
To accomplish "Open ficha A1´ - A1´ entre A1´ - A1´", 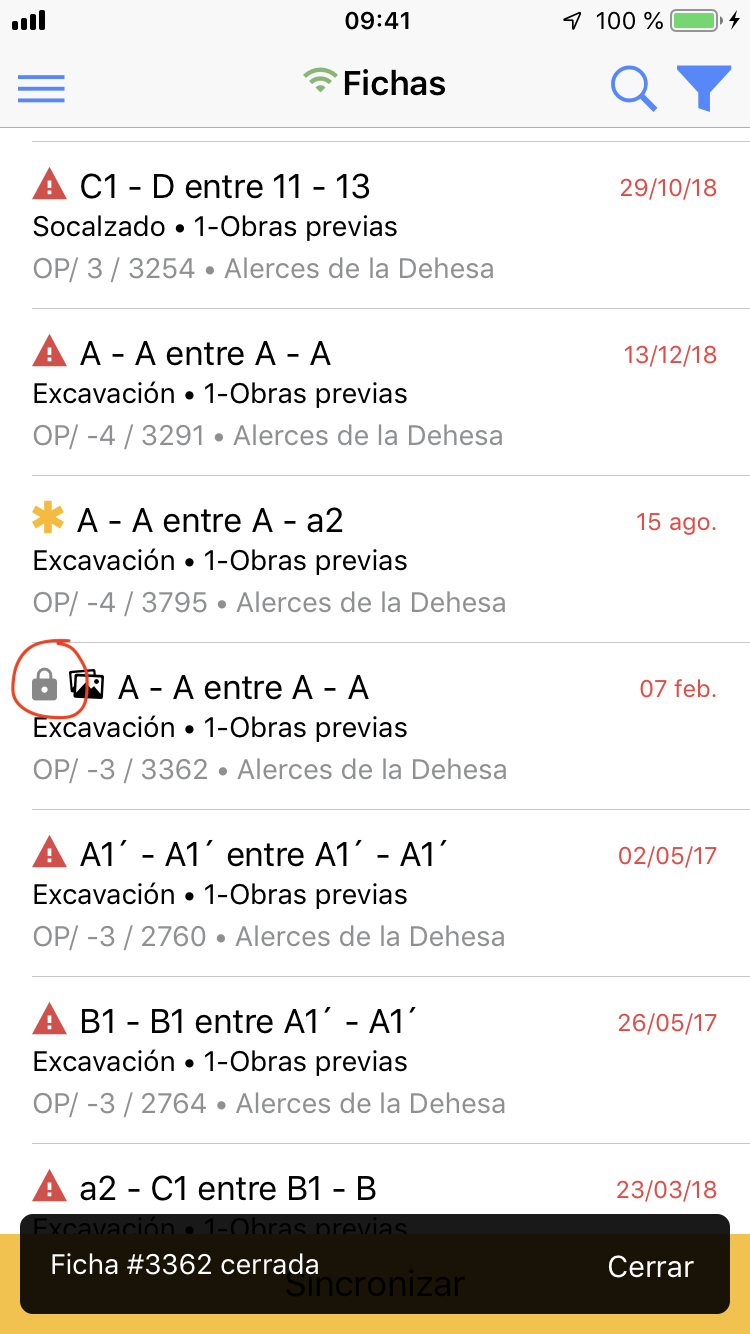I will click(375, 894).
